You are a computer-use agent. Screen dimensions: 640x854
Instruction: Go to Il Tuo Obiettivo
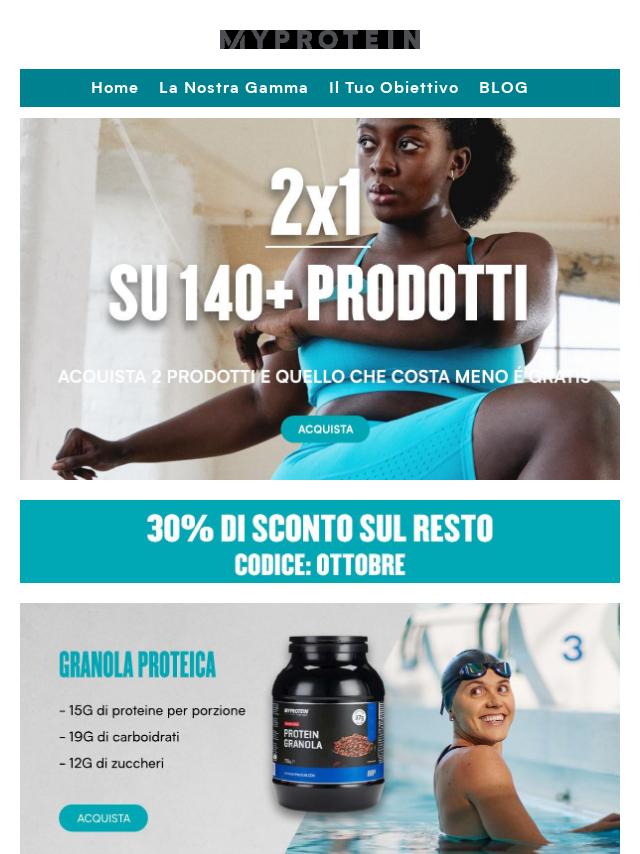[x=393, y=88]
